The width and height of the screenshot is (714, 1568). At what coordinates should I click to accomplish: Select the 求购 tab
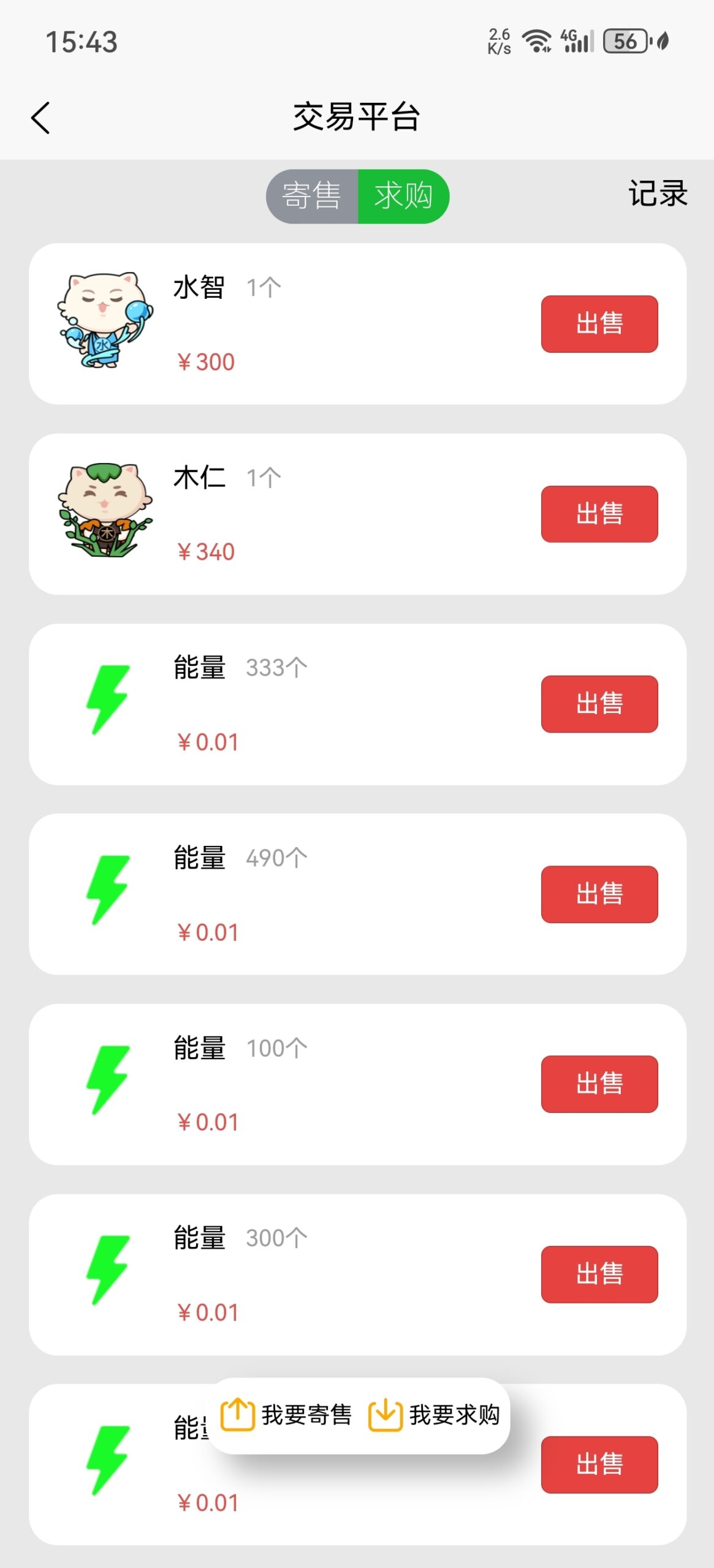point(403,196)
